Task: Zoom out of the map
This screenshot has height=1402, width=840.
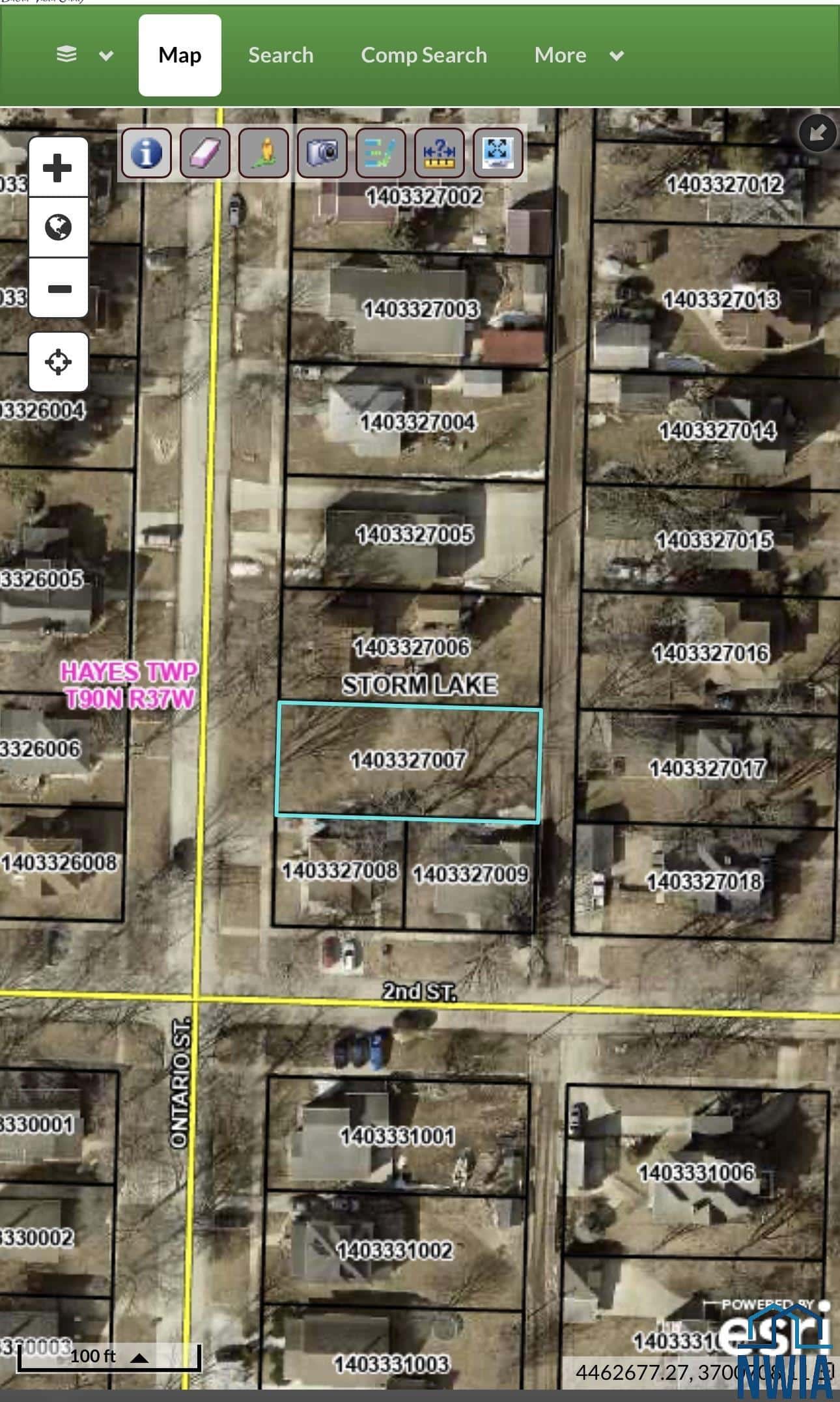Action: tap(58, 288)
